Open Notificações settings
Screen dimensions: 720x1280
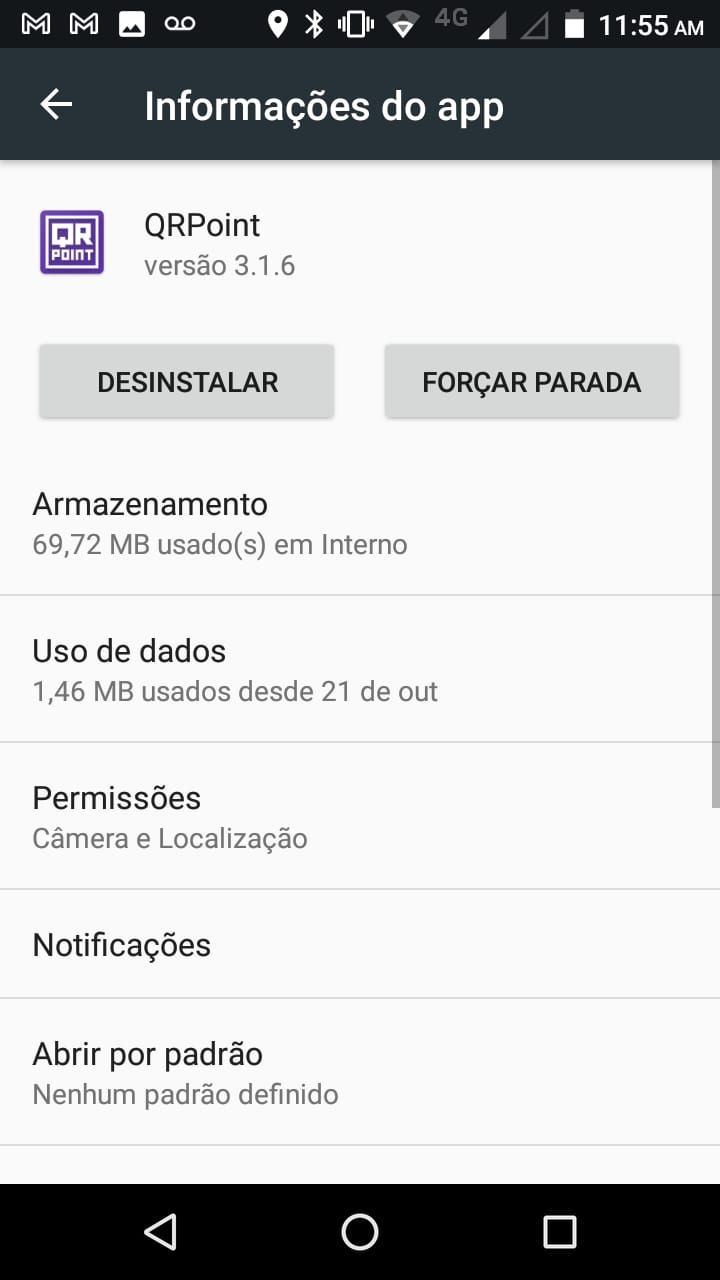360,945
